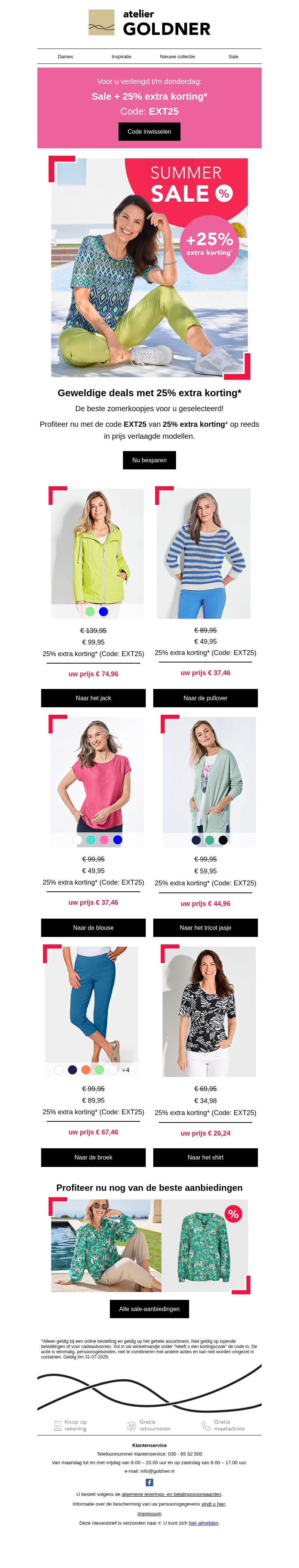
Task: Open Naar het tricot jasje
Action: (205, 928)
